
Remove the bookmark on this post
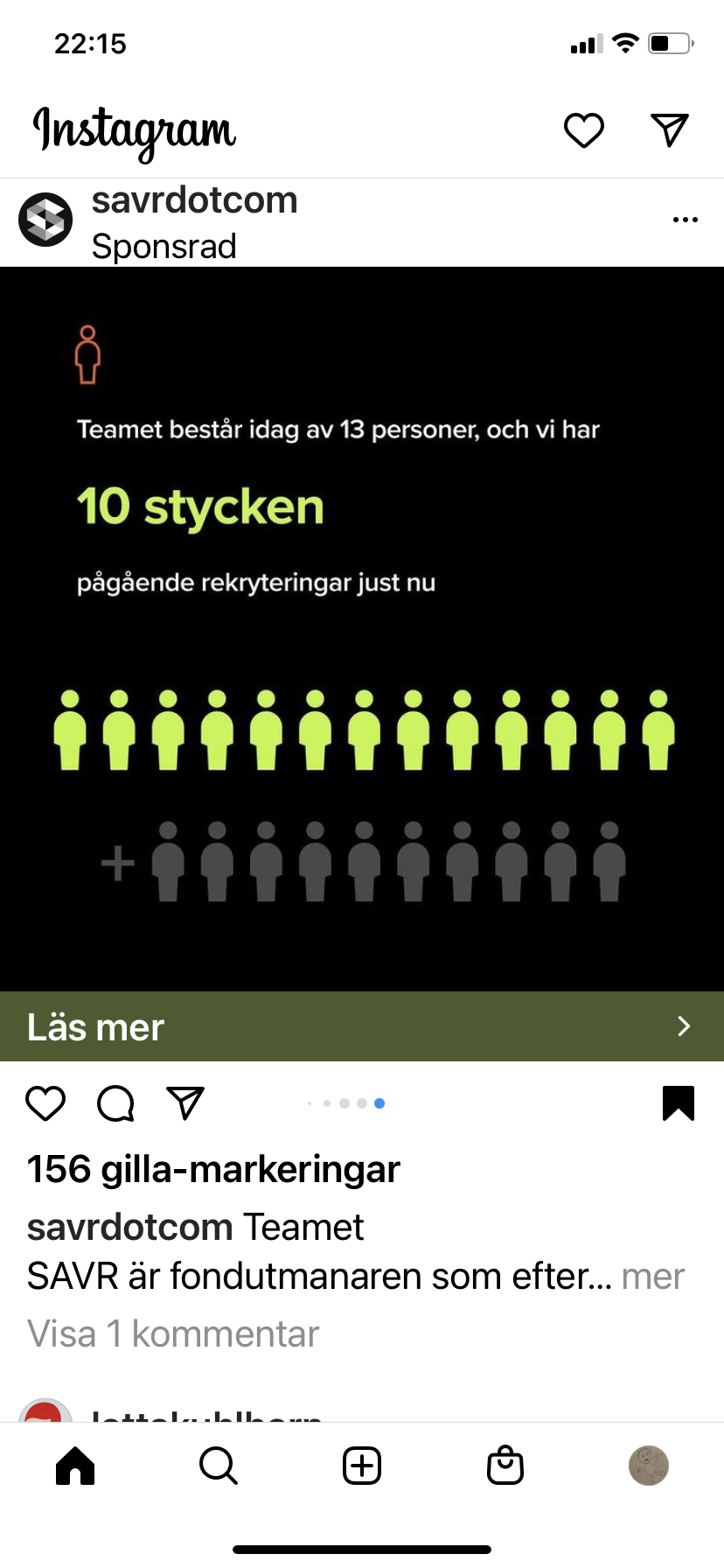(x=679, y=1102)
